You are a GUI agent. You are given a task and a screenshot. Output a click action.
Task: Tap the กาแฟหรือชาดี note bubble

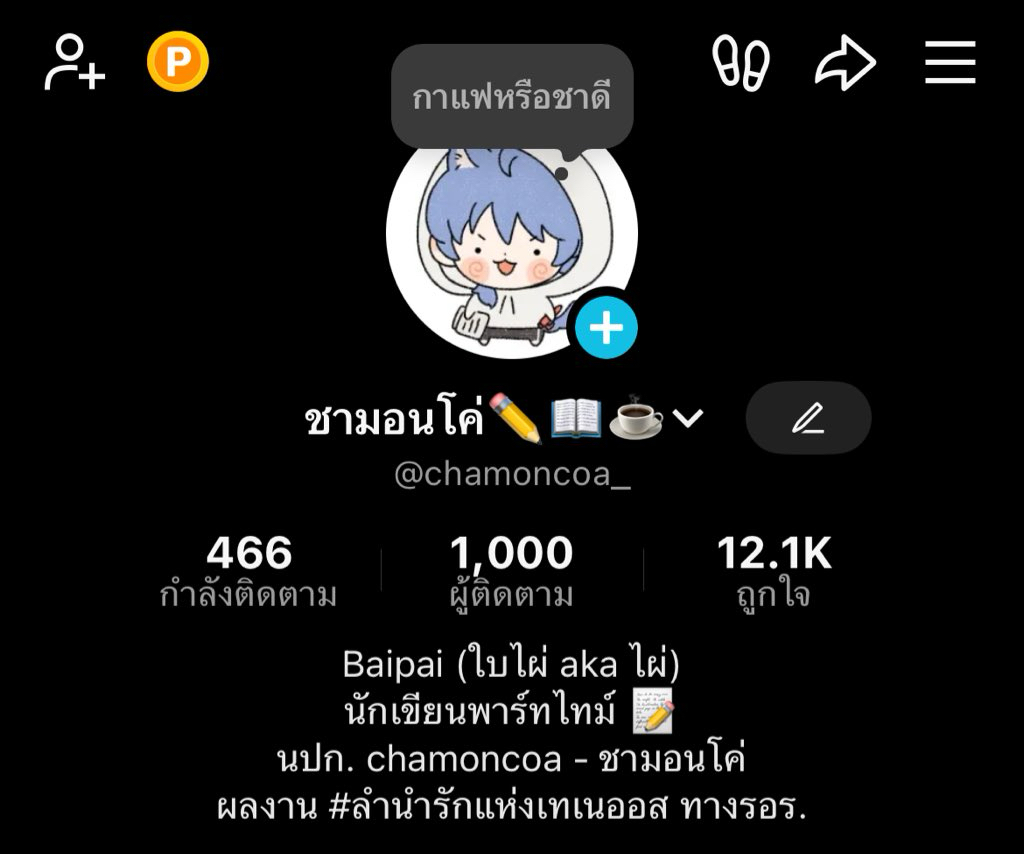[511, 98]
